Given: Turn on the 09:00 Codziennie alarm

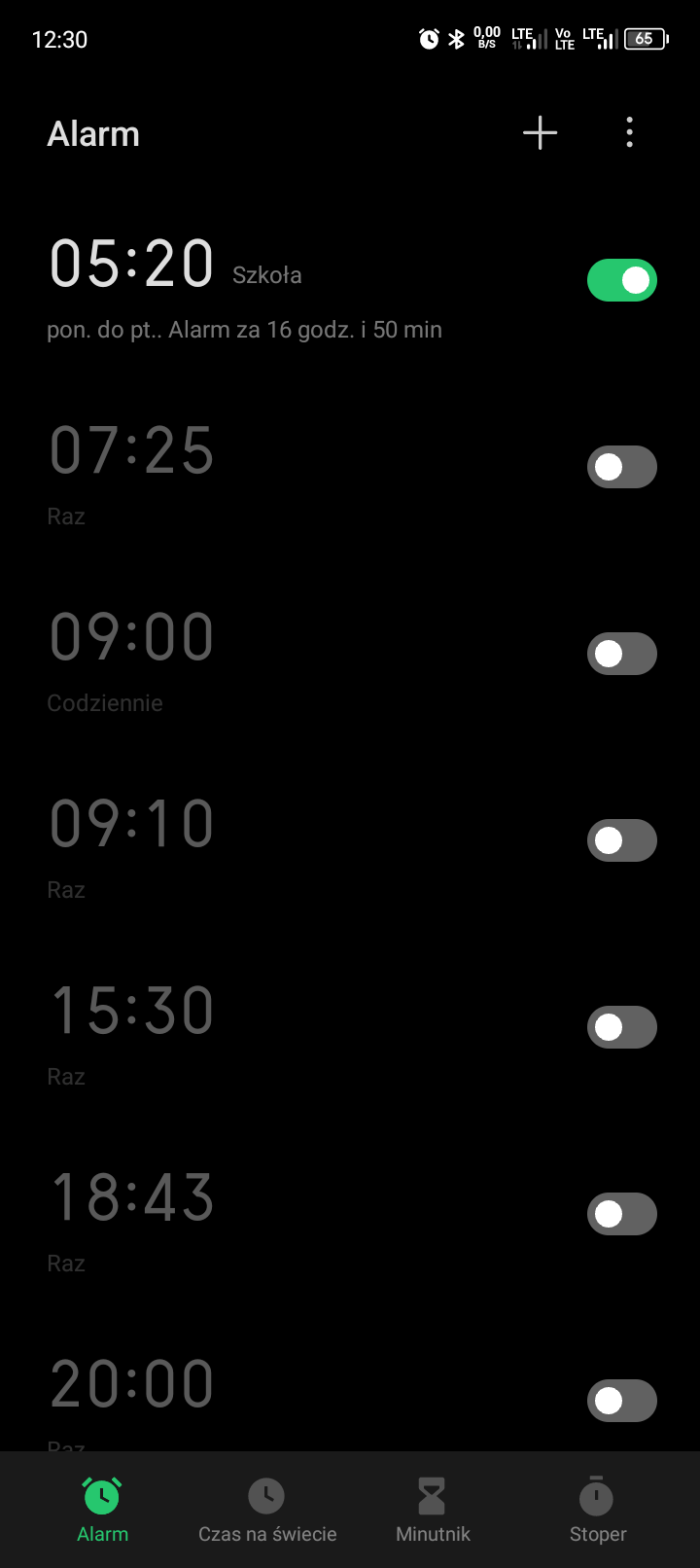Looking at the screenshot, I should [x=621, y=654].
